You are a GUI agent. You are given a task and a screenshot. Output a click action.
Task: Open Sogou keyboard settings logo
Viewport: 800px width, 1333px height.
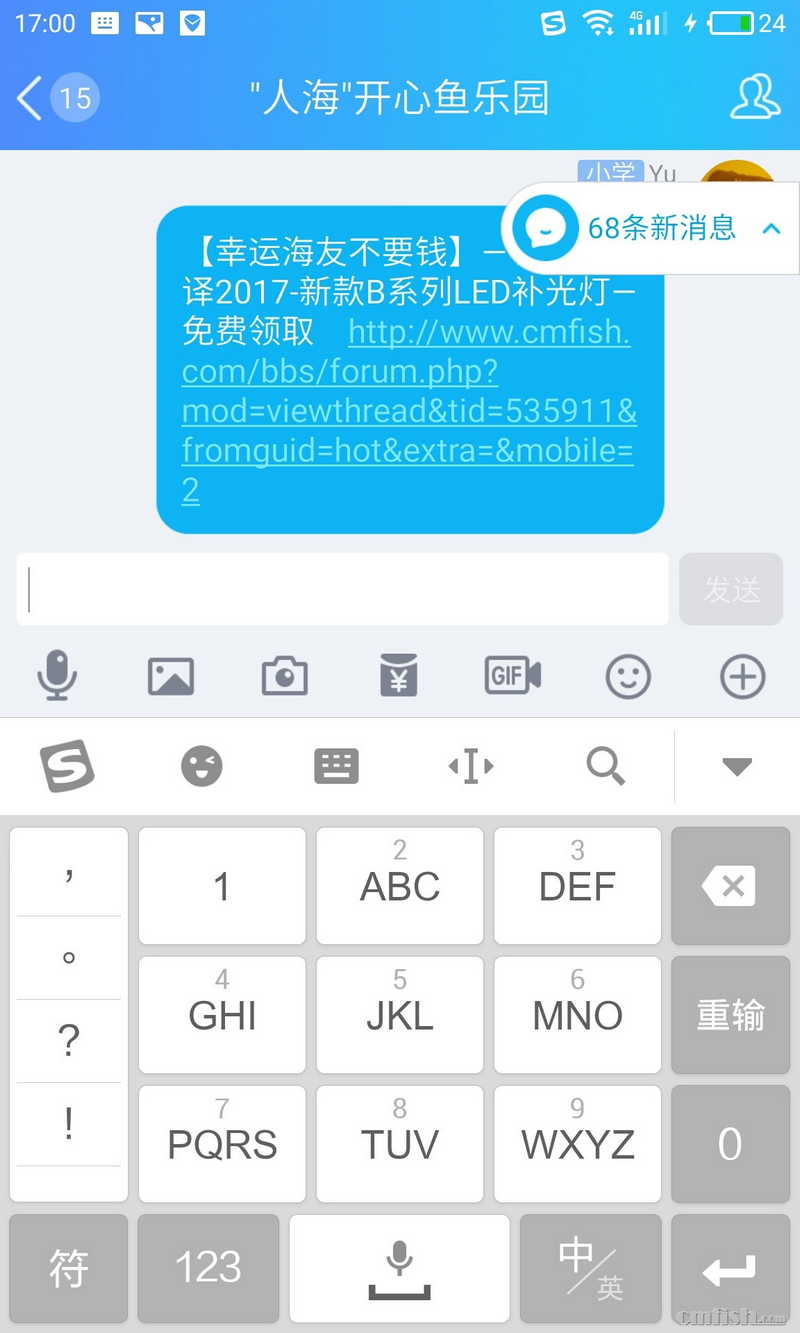click(x=67, y=766)
